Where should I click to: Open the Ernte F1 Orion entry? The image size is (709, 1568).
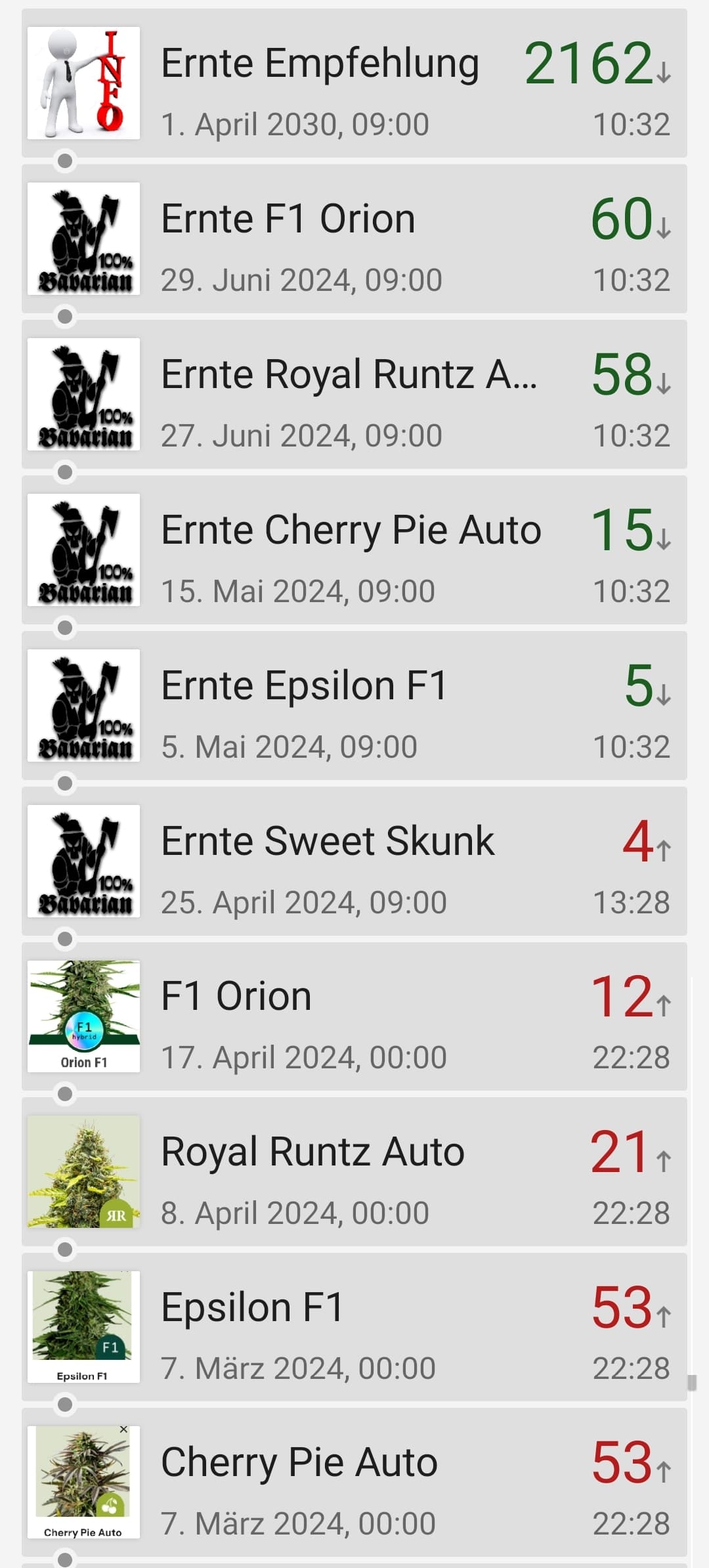[x=354, y=239]
